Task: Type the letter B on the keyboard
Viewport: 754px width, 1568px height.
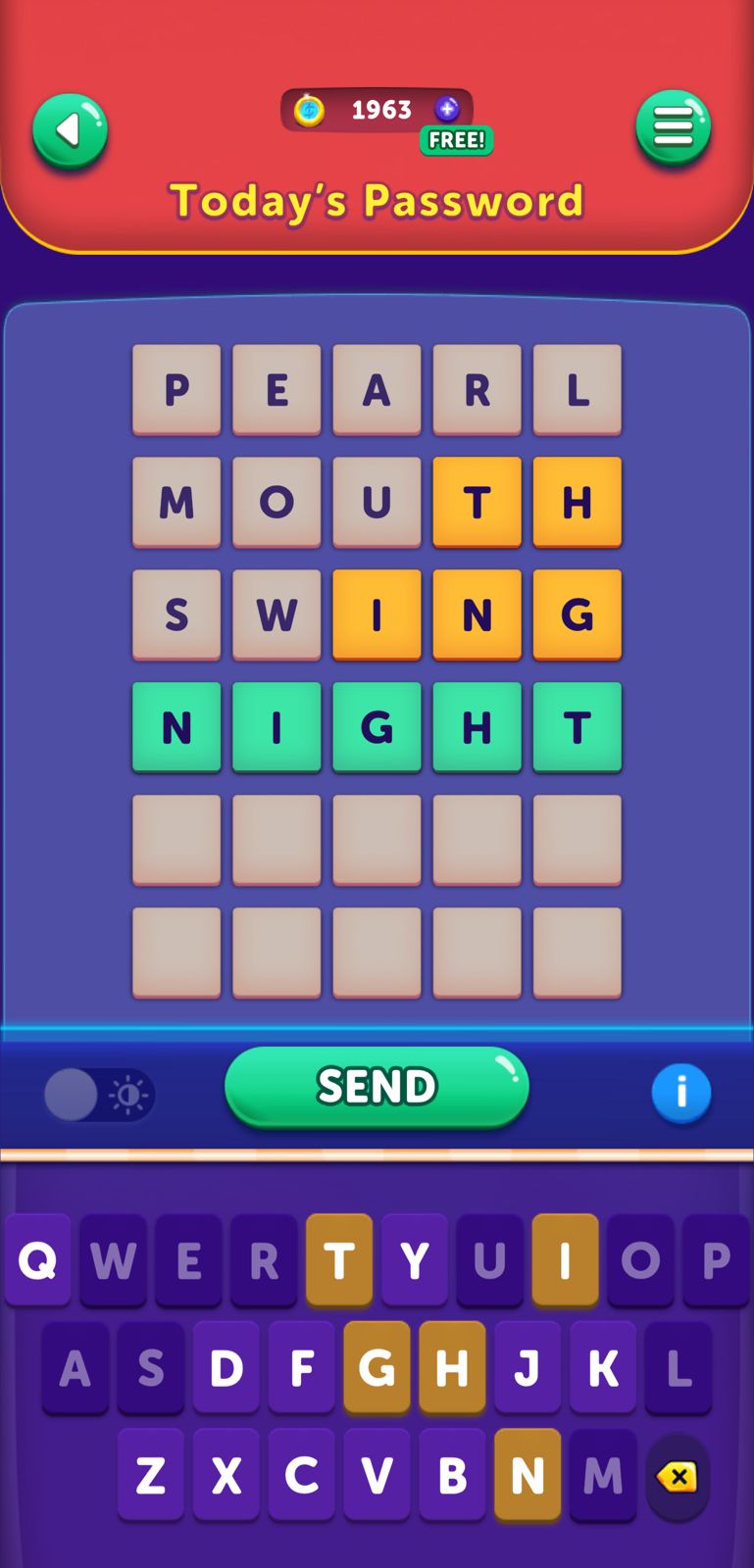Action: pyautogui.click(x=452, y=1474)
